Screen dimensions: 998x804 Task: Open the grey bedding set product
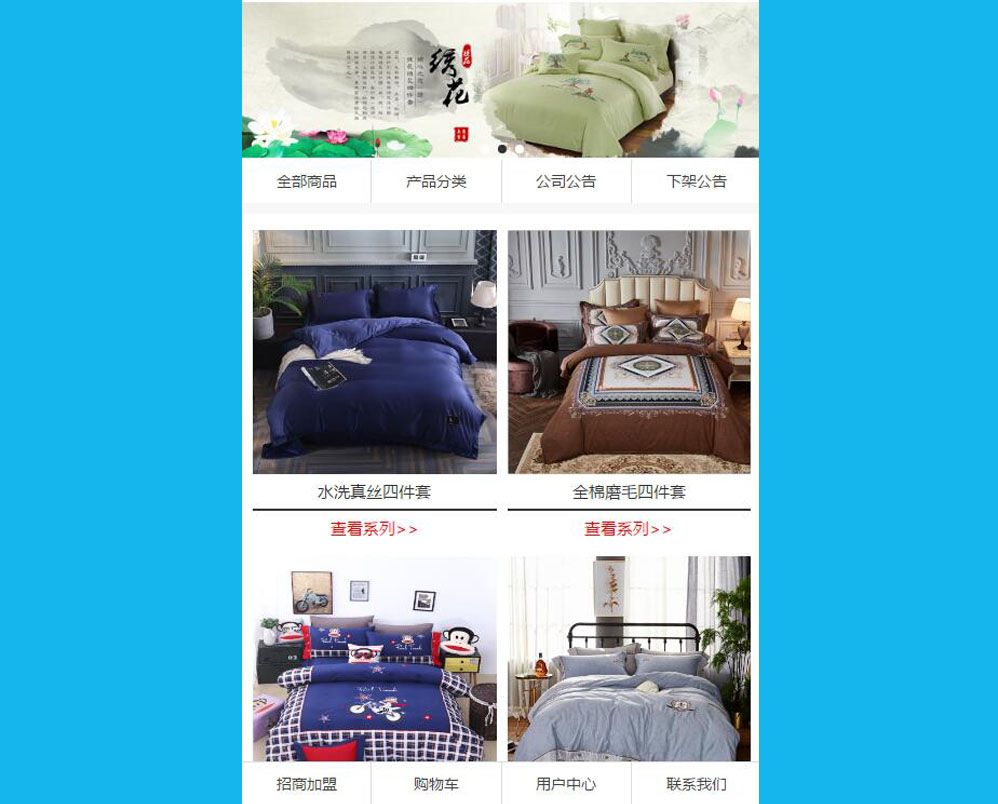(629, 658)
